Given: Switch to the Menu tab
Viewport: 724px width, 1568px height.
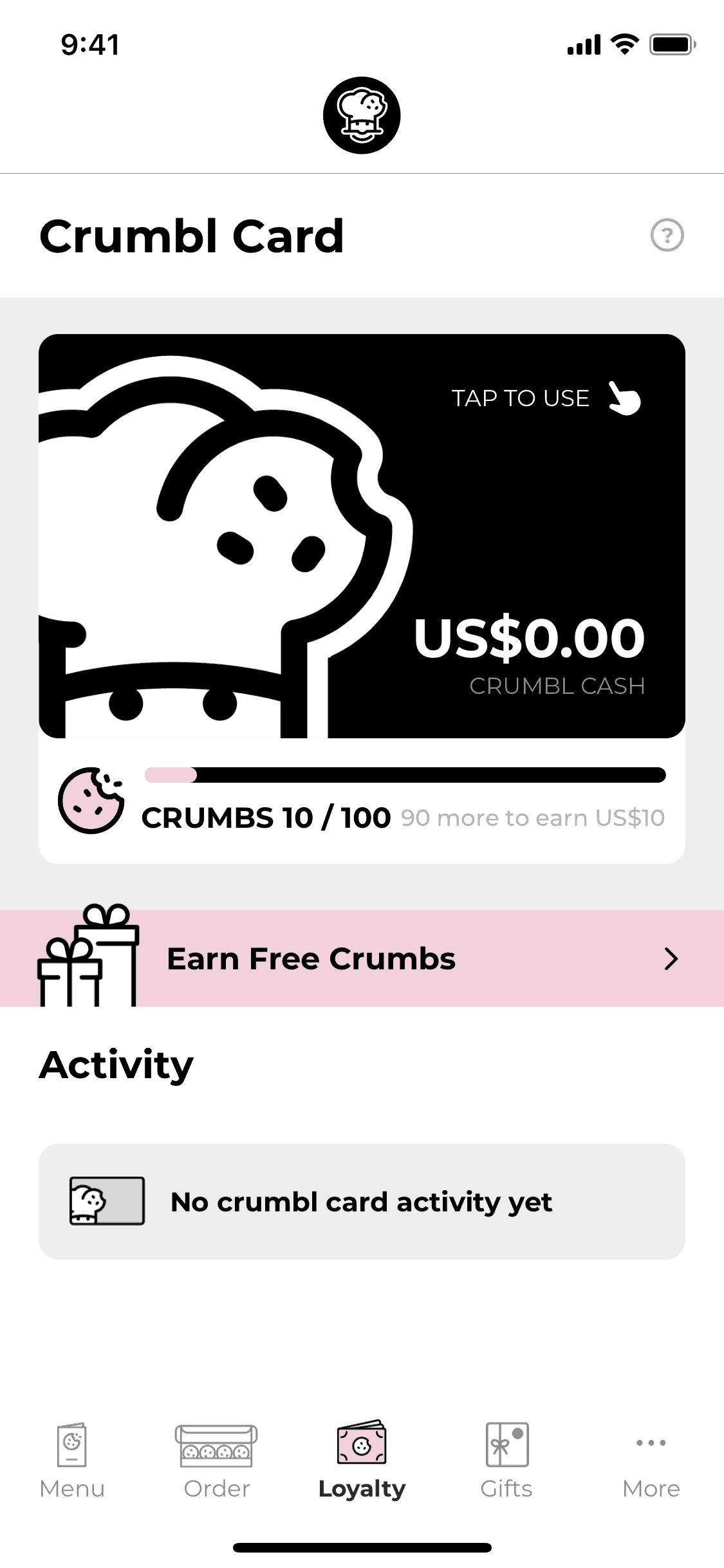Looking at the screenshot, I should pos(72,1460).
